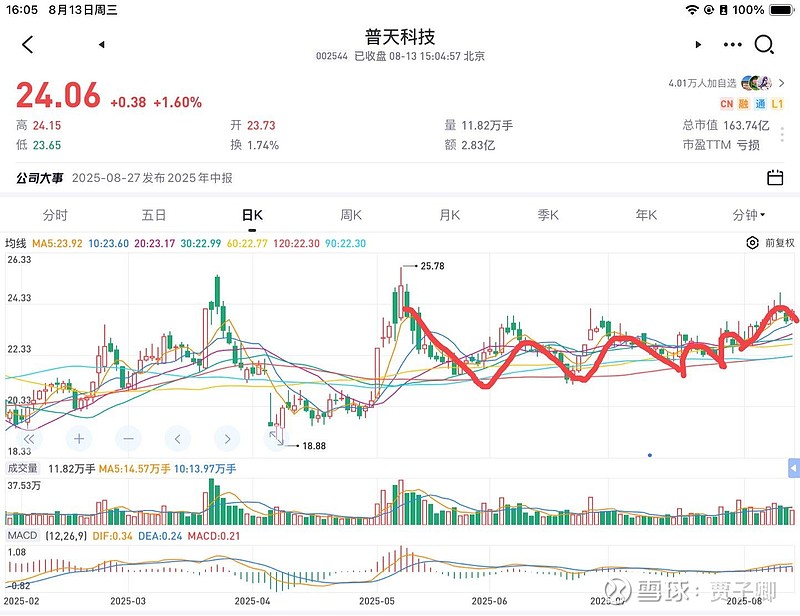
Task: Switch to 五日 chart tab
Action: pos(153,215)
